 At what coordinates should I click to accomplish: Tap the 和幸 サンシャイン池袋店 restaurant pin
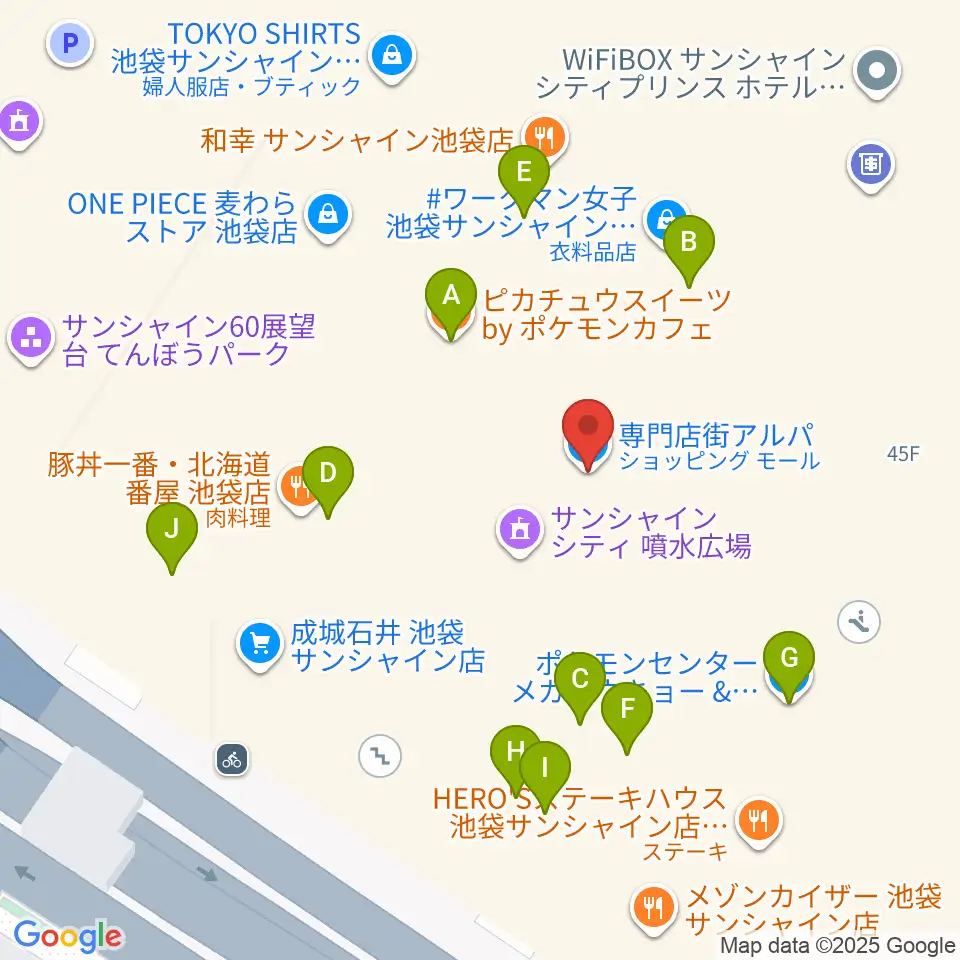(x=543, y=137)
